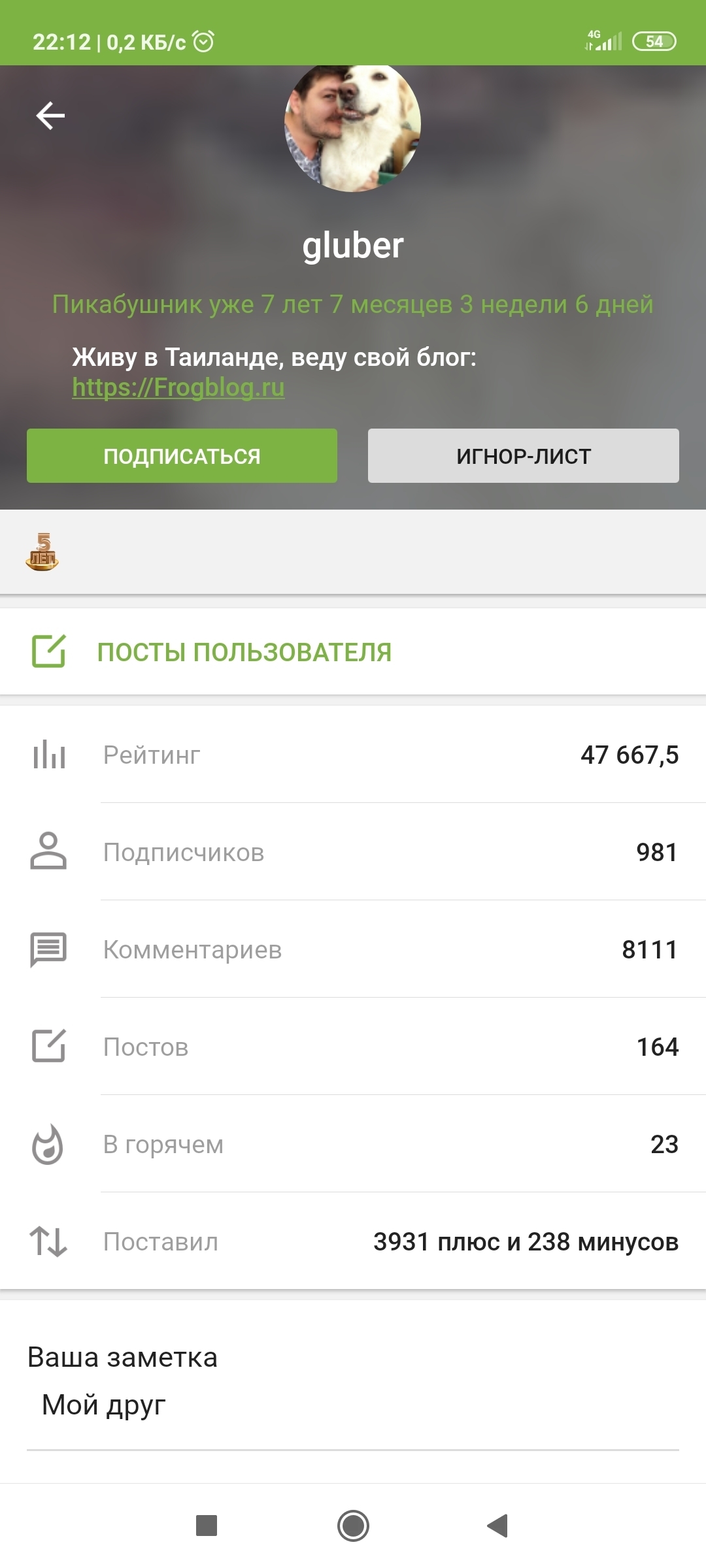The height and width of the screenshot is (1568, 706).
Task: Tap the system home button
Action: pyautogui.click(x=353, y=1526)
